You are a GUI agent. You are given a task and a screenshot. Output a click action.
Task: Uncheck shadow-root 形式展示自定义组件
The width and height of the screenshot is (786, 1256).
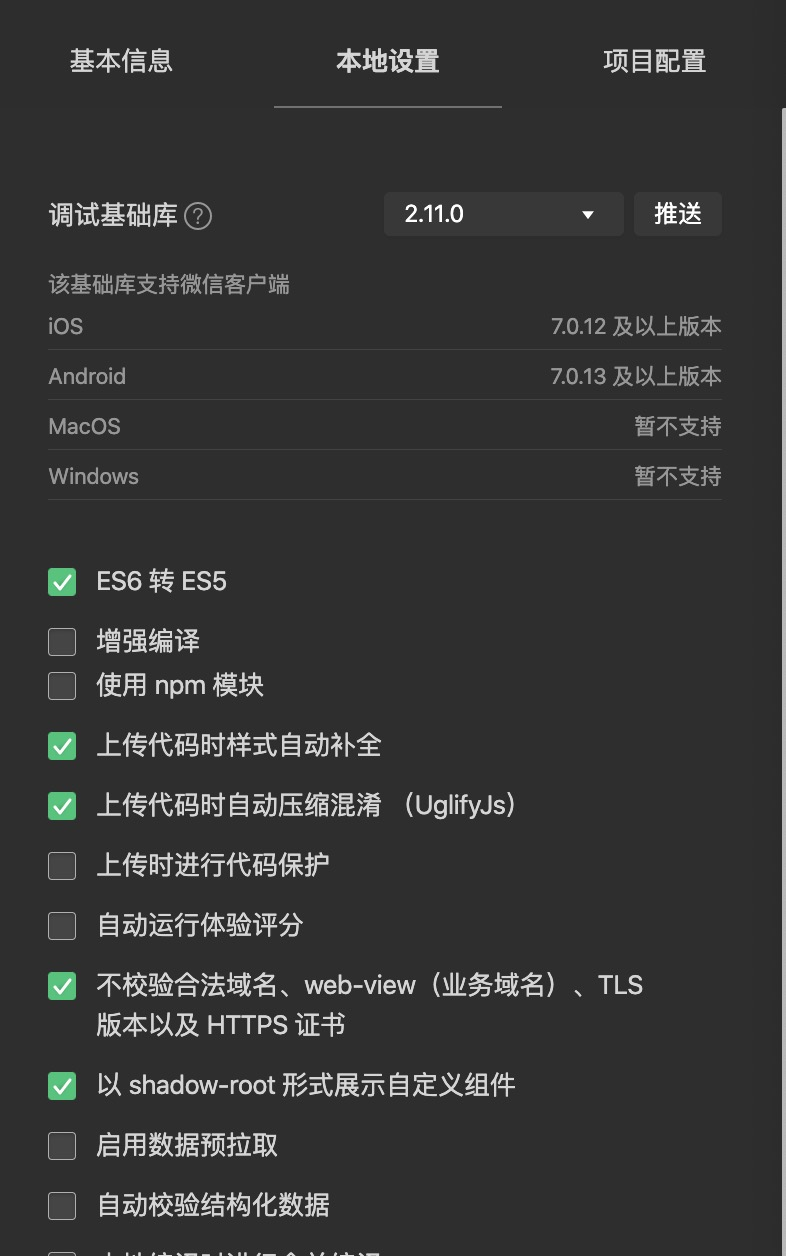click(x=62, y=1086)
